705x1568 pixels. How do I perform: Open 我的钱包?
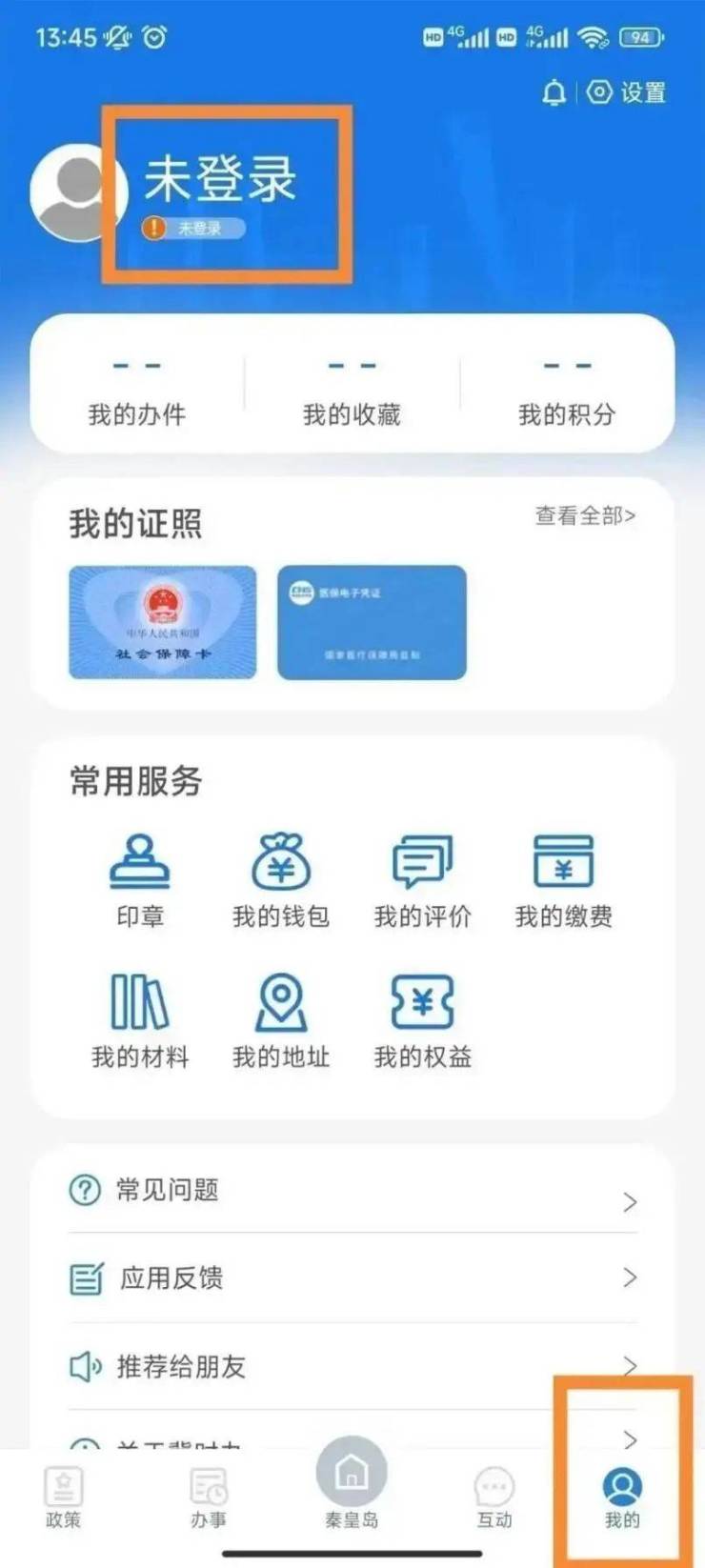(x=281, y=880)
